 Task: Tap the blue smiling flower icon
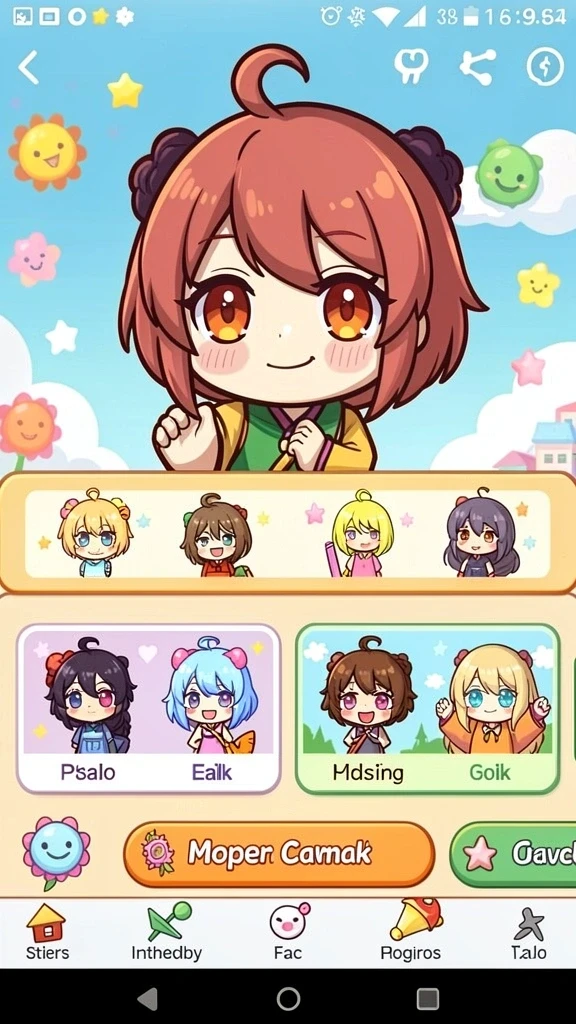click(56, 852)
